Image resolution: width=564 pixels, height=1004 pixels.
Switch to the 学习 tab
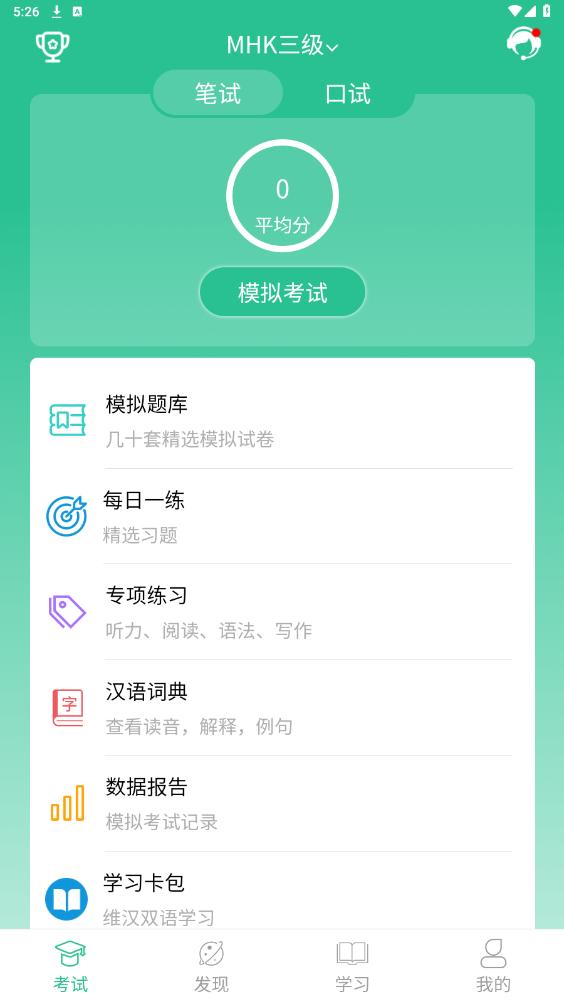[x=352, y=967]
